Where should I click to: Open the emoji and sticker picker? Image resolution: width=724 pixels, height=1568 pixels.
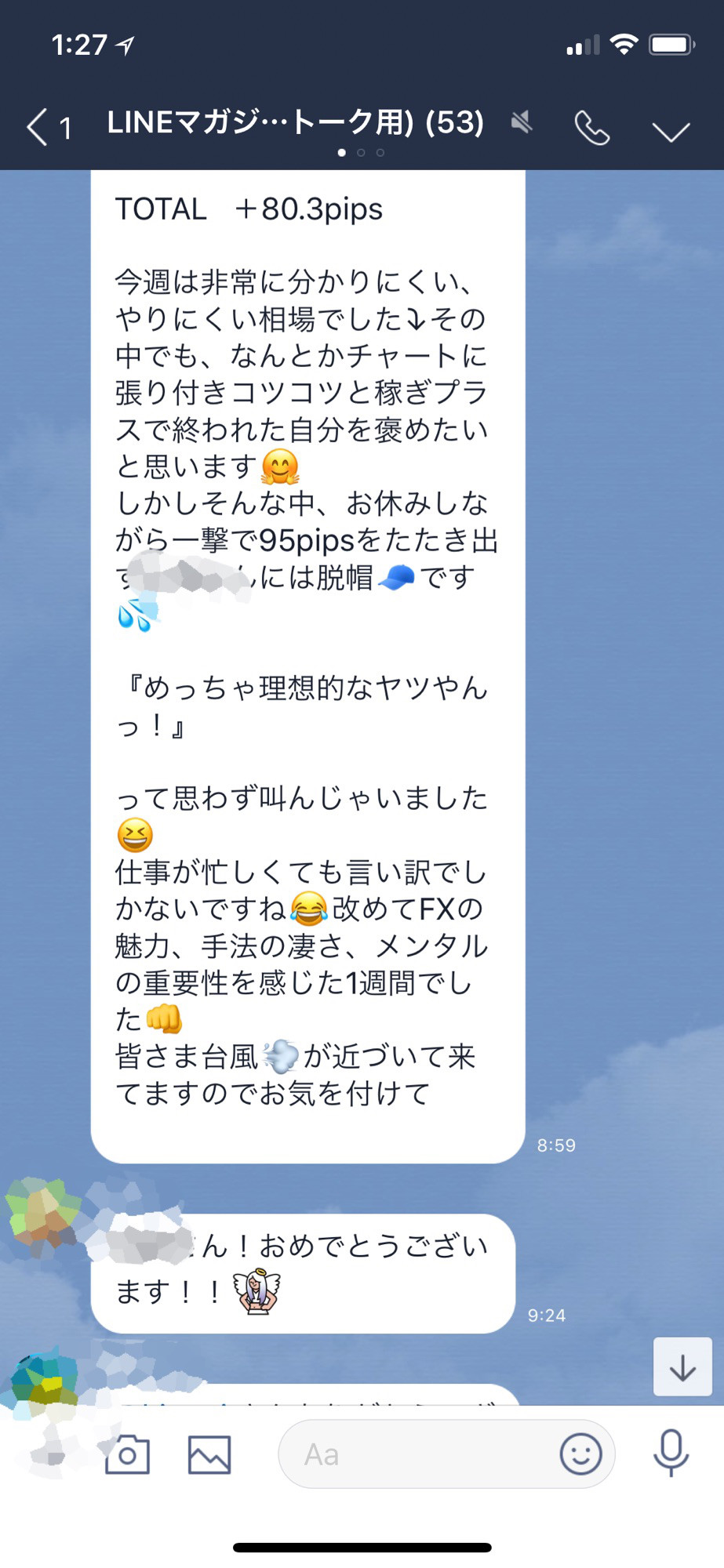click(580, 1454)
